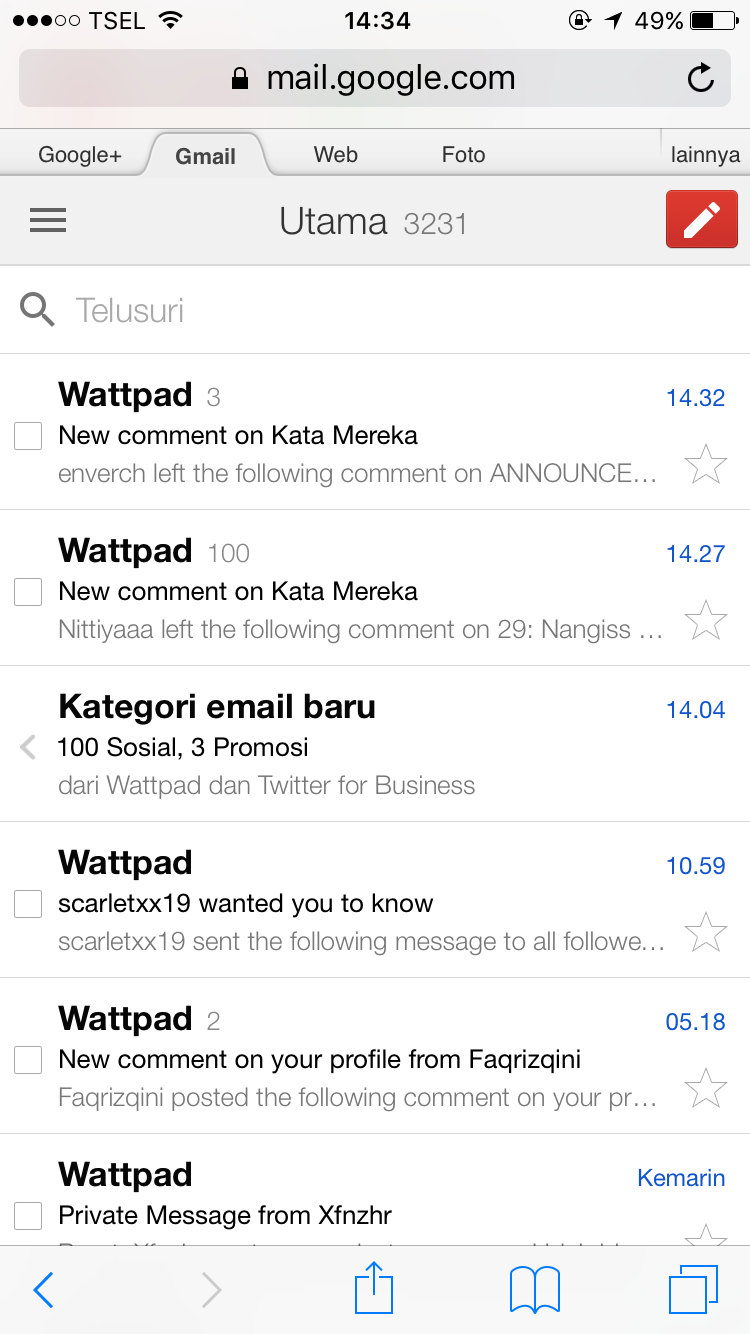
Task: Show open Safari tabs
Action: click(x=693, y=1290)
